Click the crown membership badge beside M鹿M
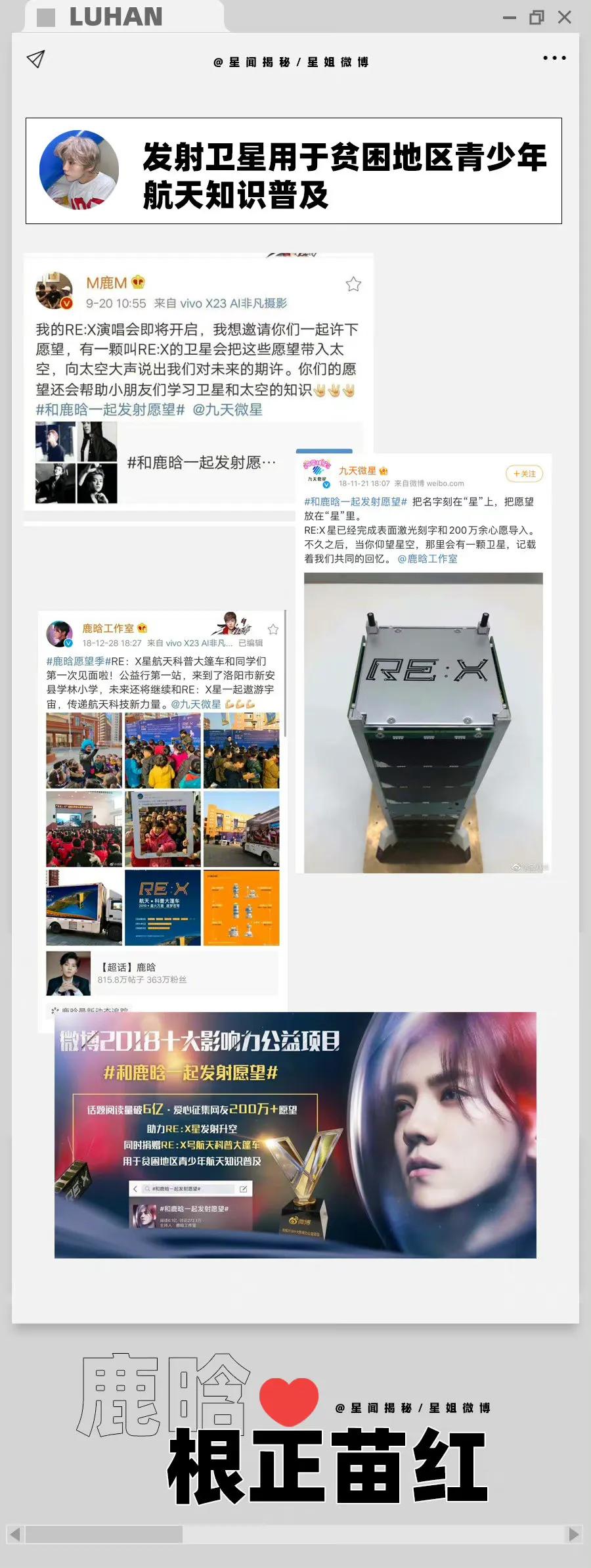This screenshot has height=1568, width=591. coord(137,281)
